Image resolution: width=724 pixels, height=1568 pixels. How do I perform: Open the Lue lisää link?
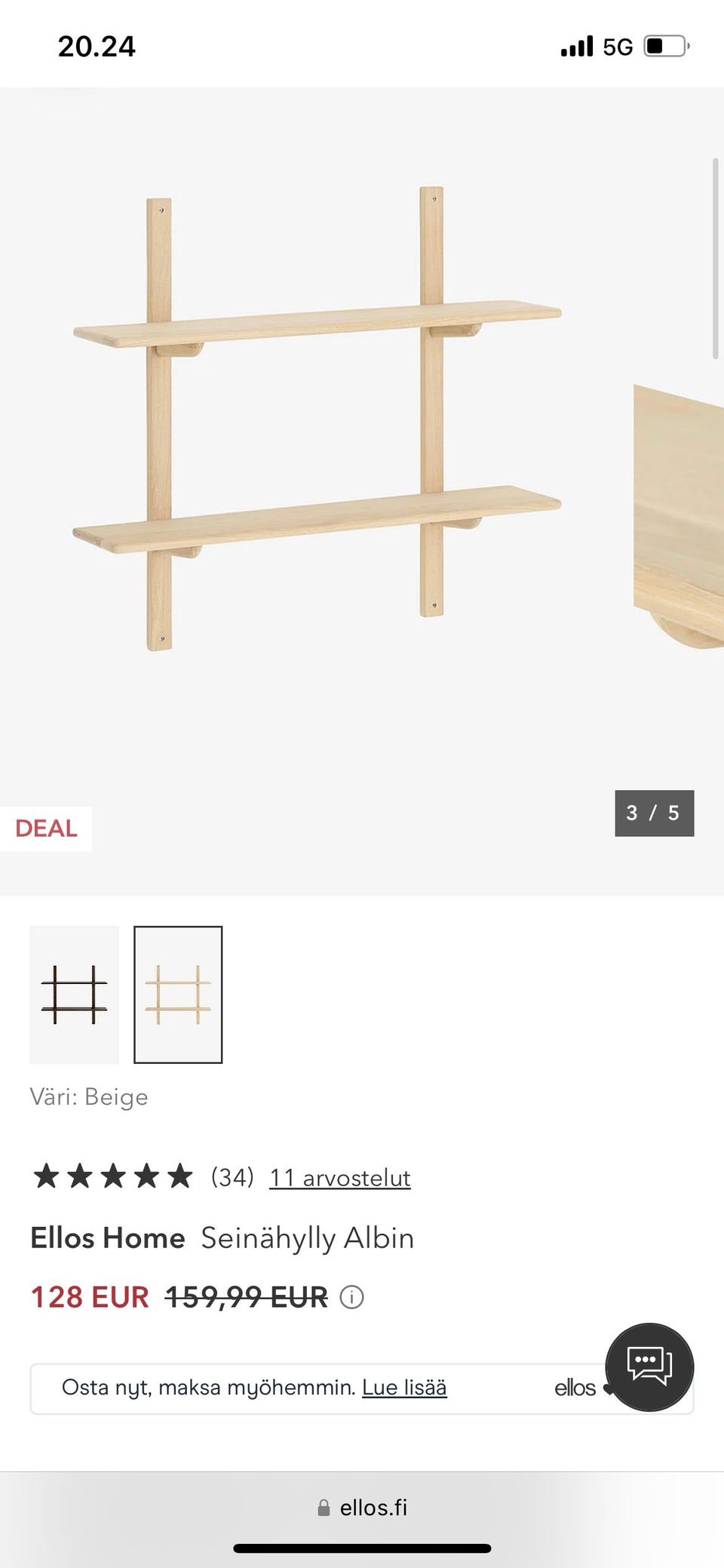click(404, 1388)
